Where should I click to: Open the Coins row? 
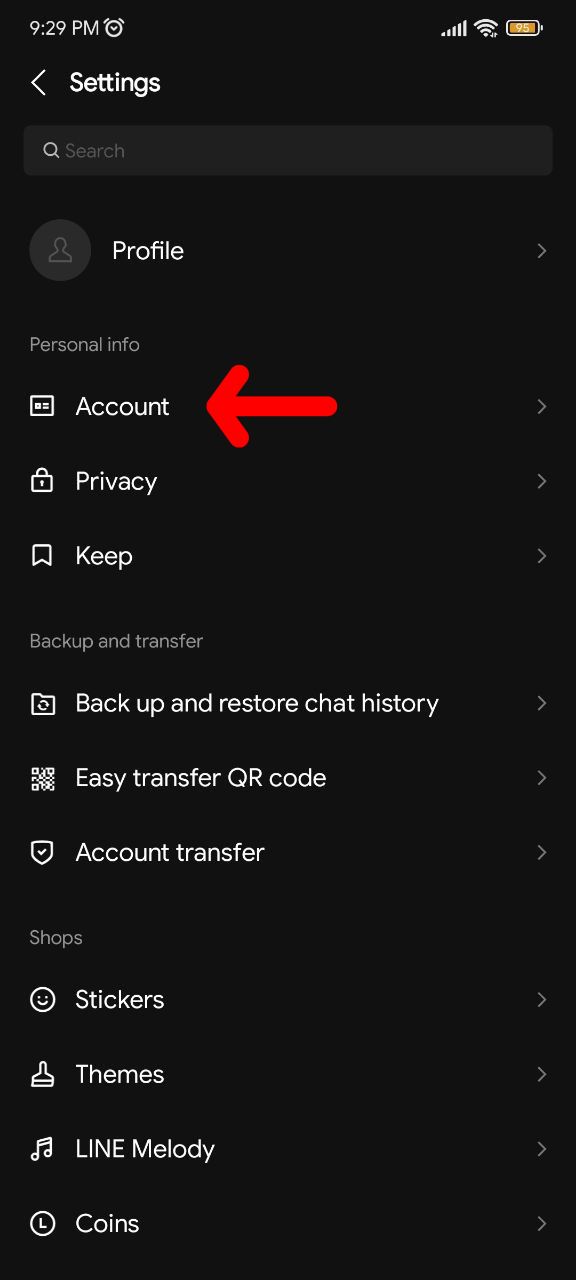[x=288, y=1223]
